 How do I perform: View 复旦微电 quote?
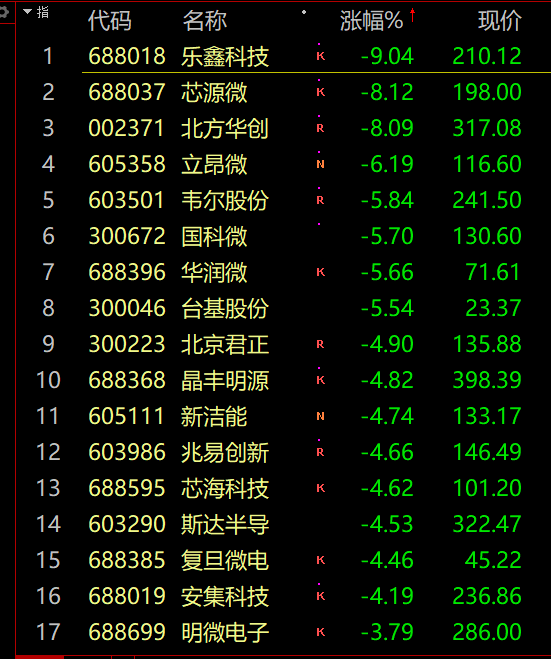[284, 560]
